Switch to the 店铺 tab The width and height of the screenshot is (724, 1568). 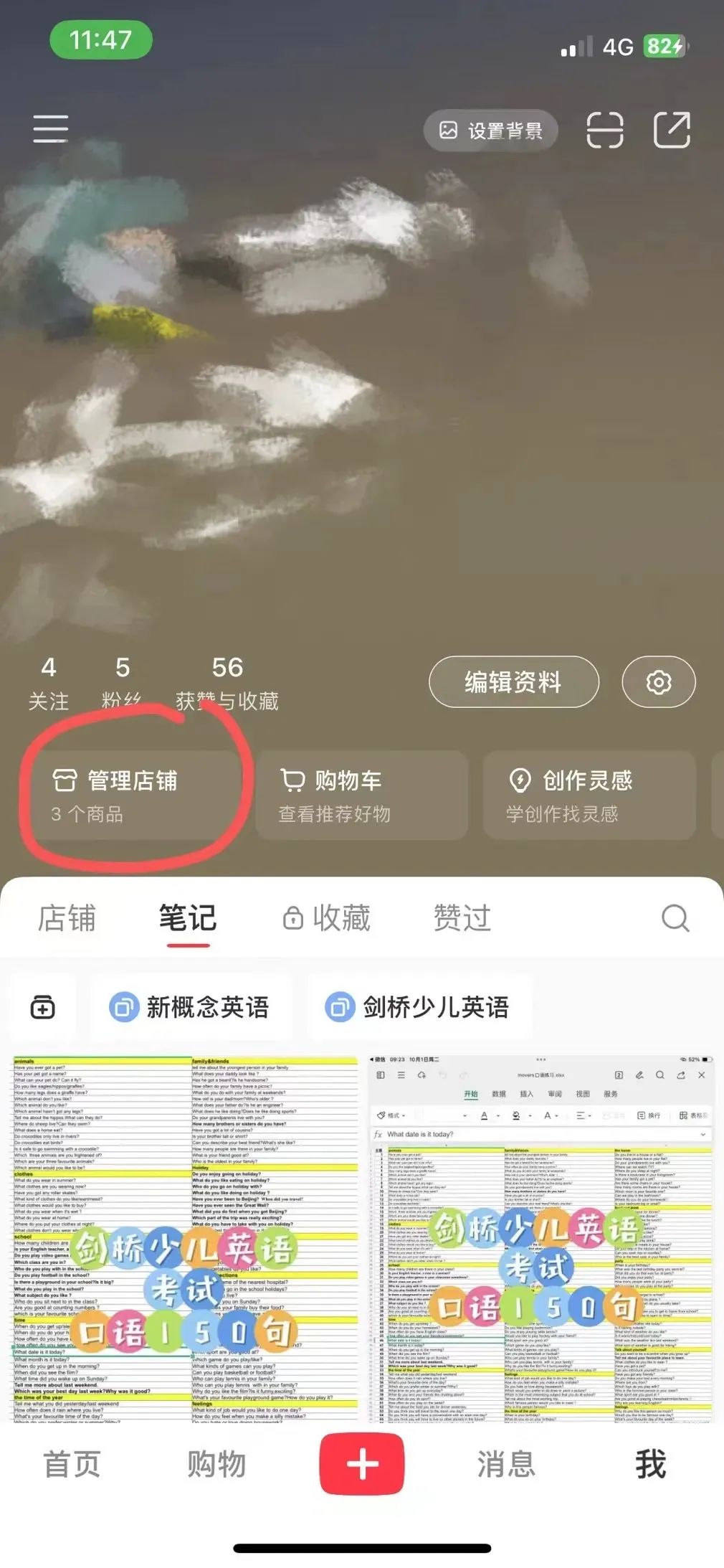click(67, 918)
